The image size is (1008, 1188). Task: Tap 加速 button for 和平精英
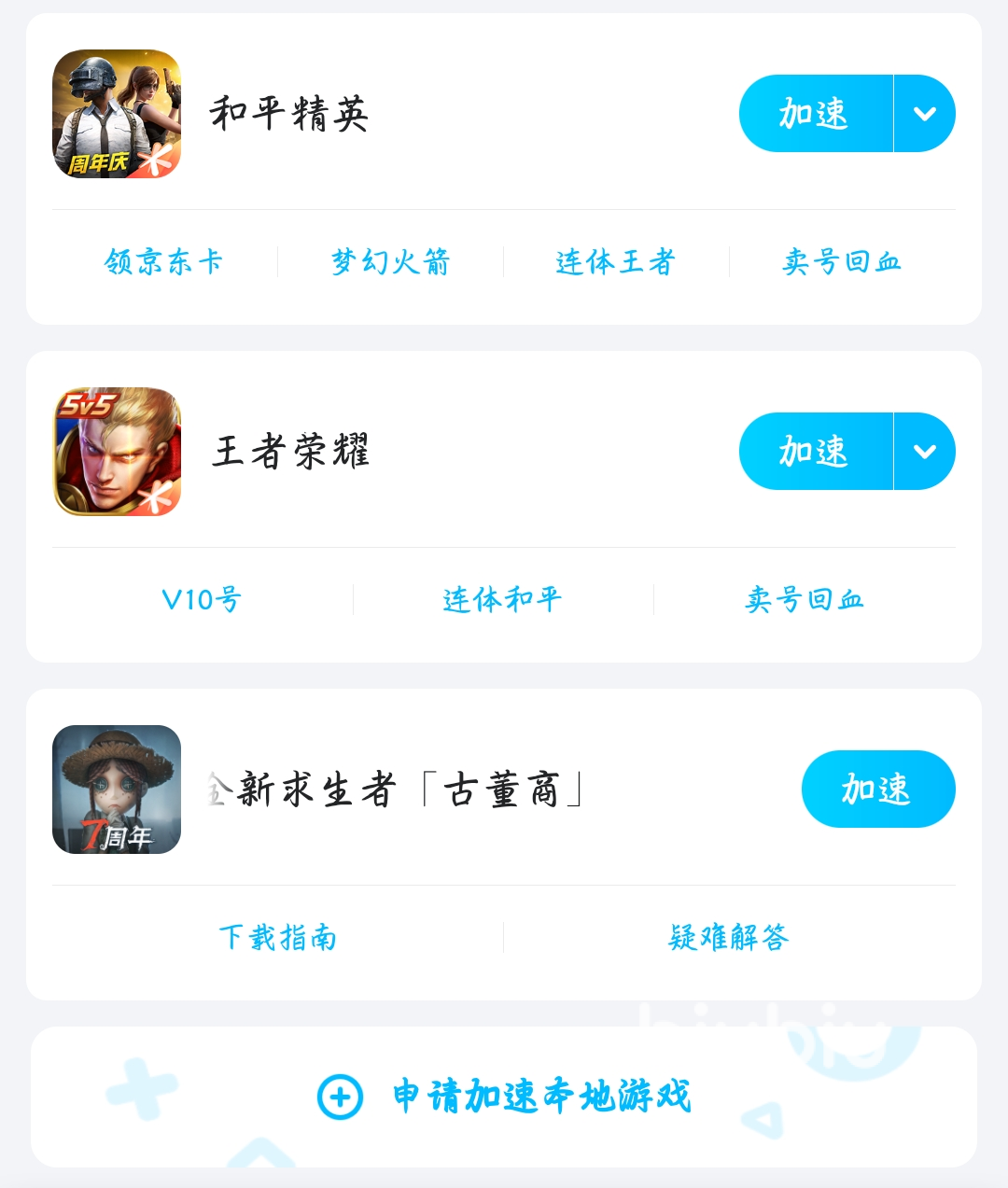click(815, 114)
